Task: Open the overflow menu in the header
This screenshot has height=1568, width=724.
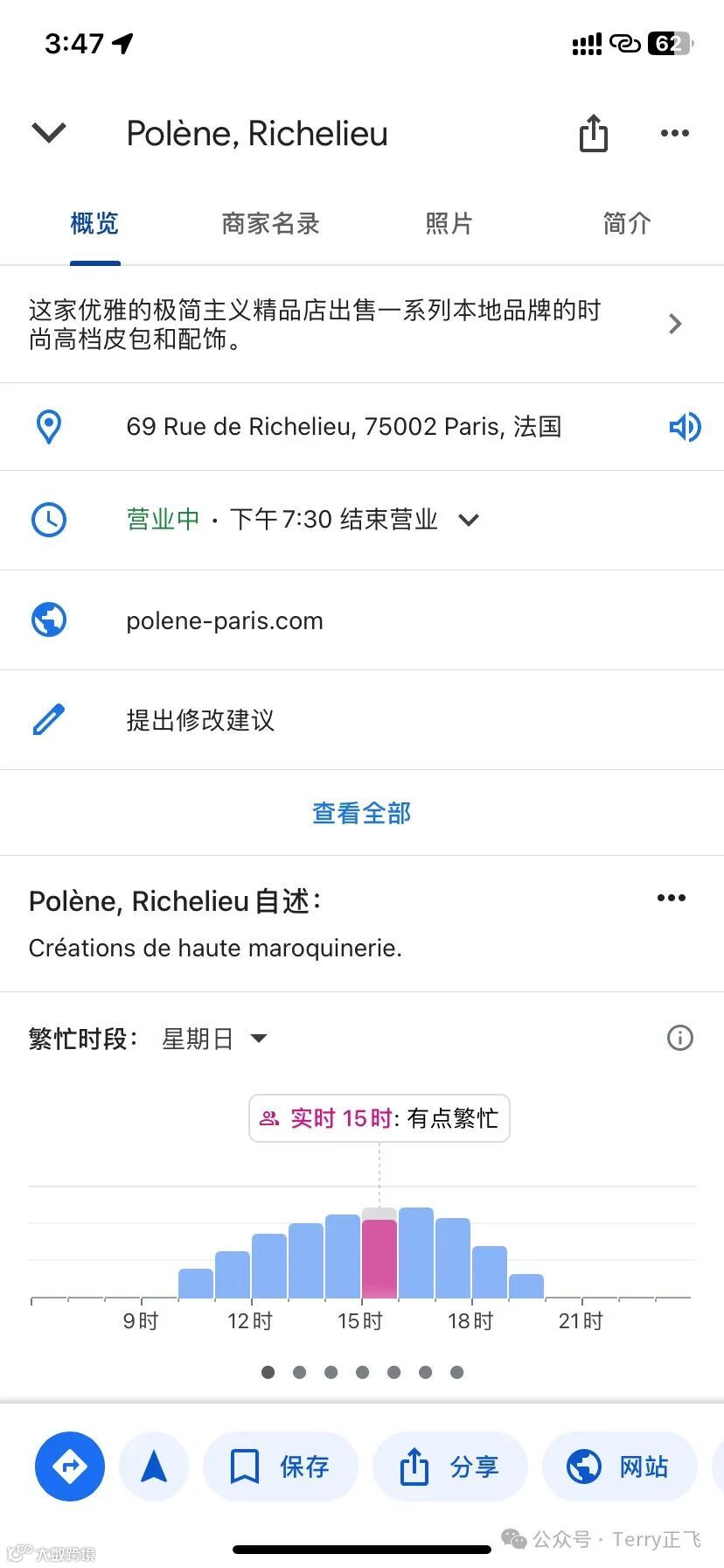Action: point(674,133)
